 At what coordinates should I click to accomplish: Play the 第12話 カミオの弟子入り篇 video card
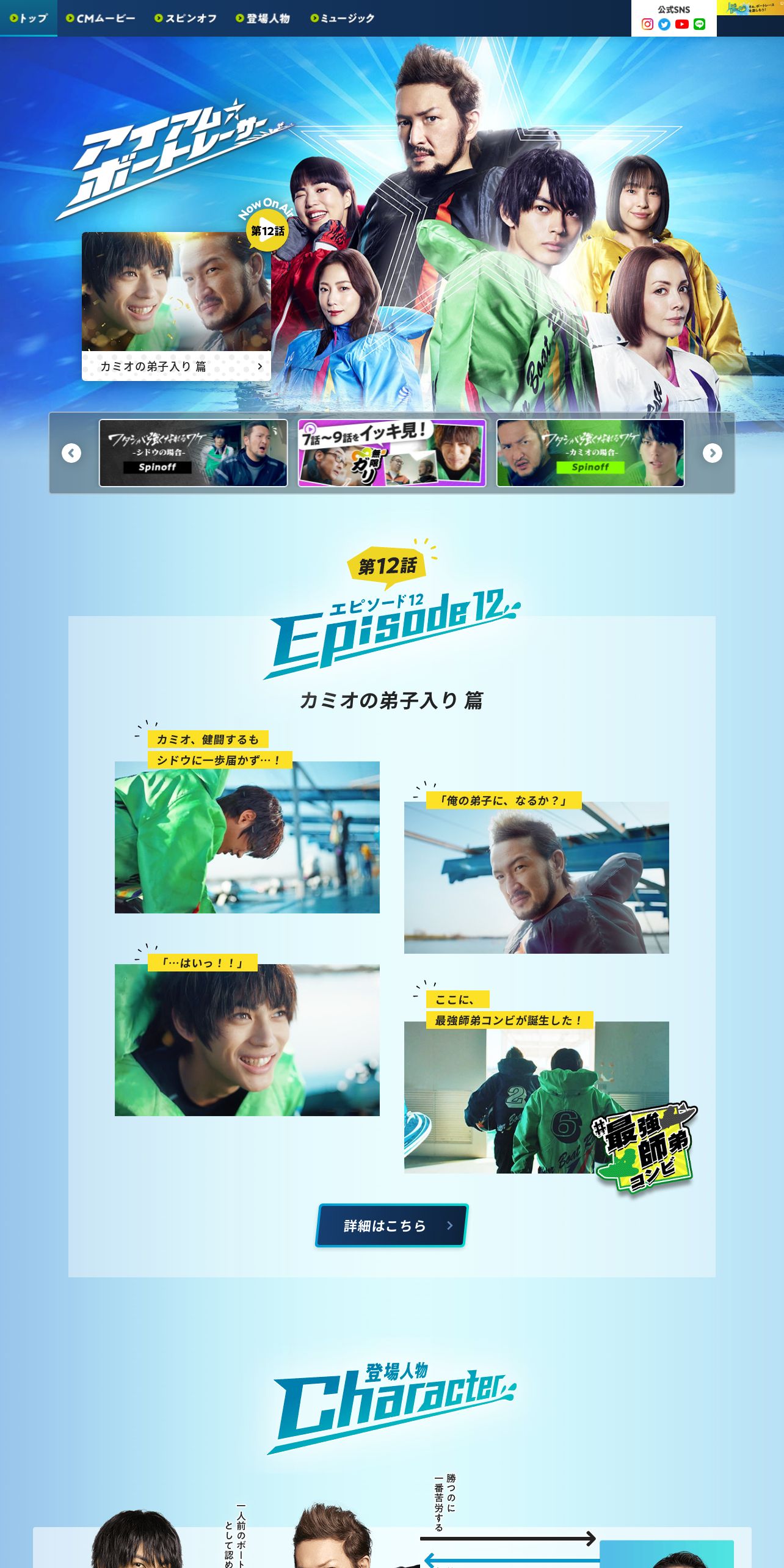pyautogui.click(x=176, y=306)
